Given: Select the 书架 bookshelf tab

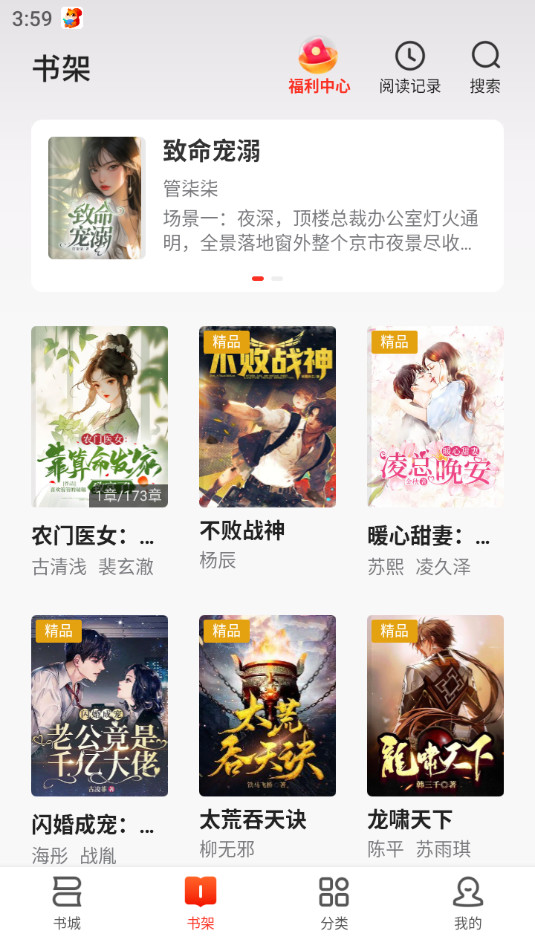Looking at the screenshot, I should point(201,904).
